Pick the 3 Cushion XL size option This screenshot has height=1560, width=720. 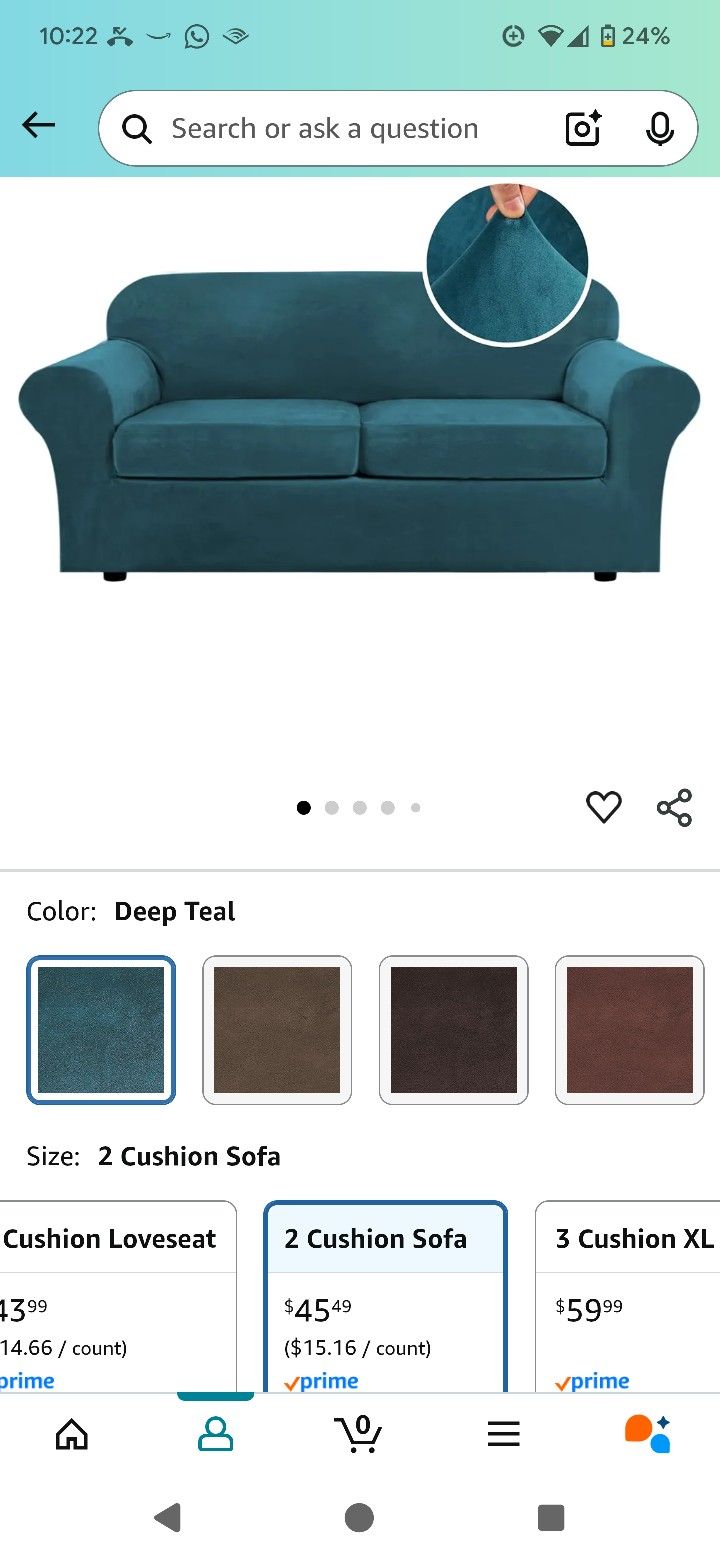[x=630, y=1295]
